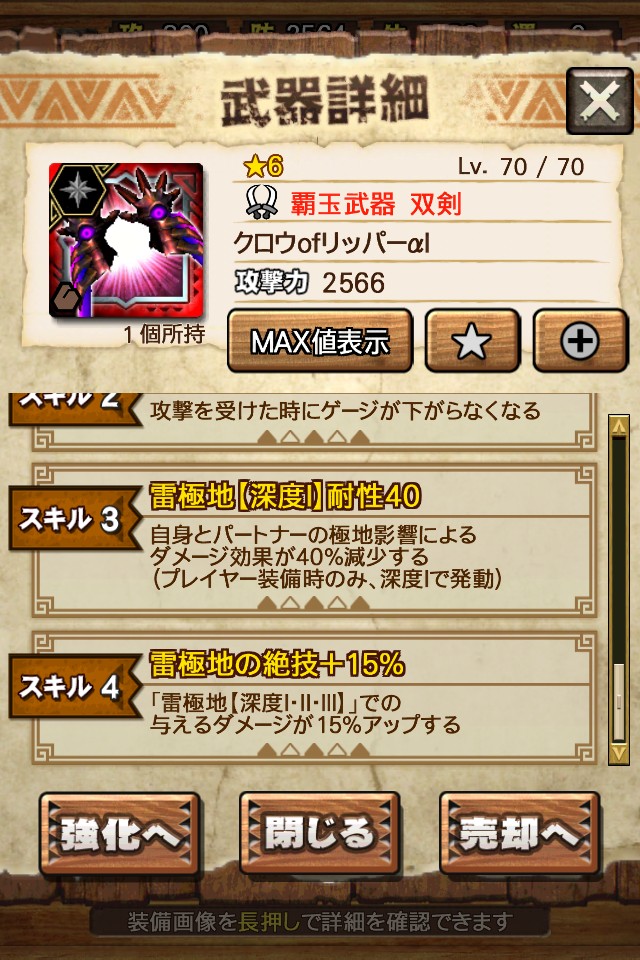This screenshot has width=640, height=960.
Task: Tap the scrollbar up arrow
Action: [x=619, y=426]
